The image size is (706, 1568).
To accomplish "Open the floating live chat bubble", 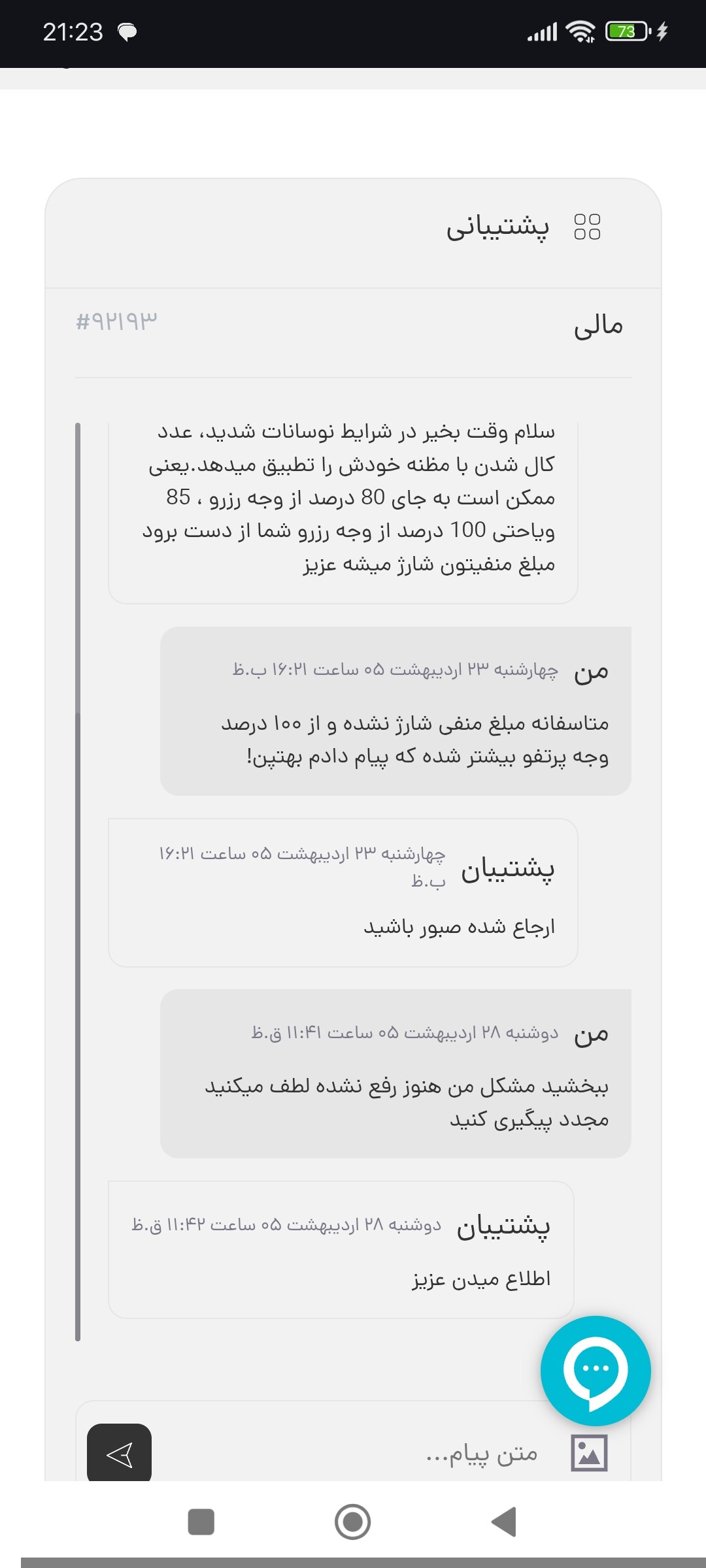I will point(596,1371).
